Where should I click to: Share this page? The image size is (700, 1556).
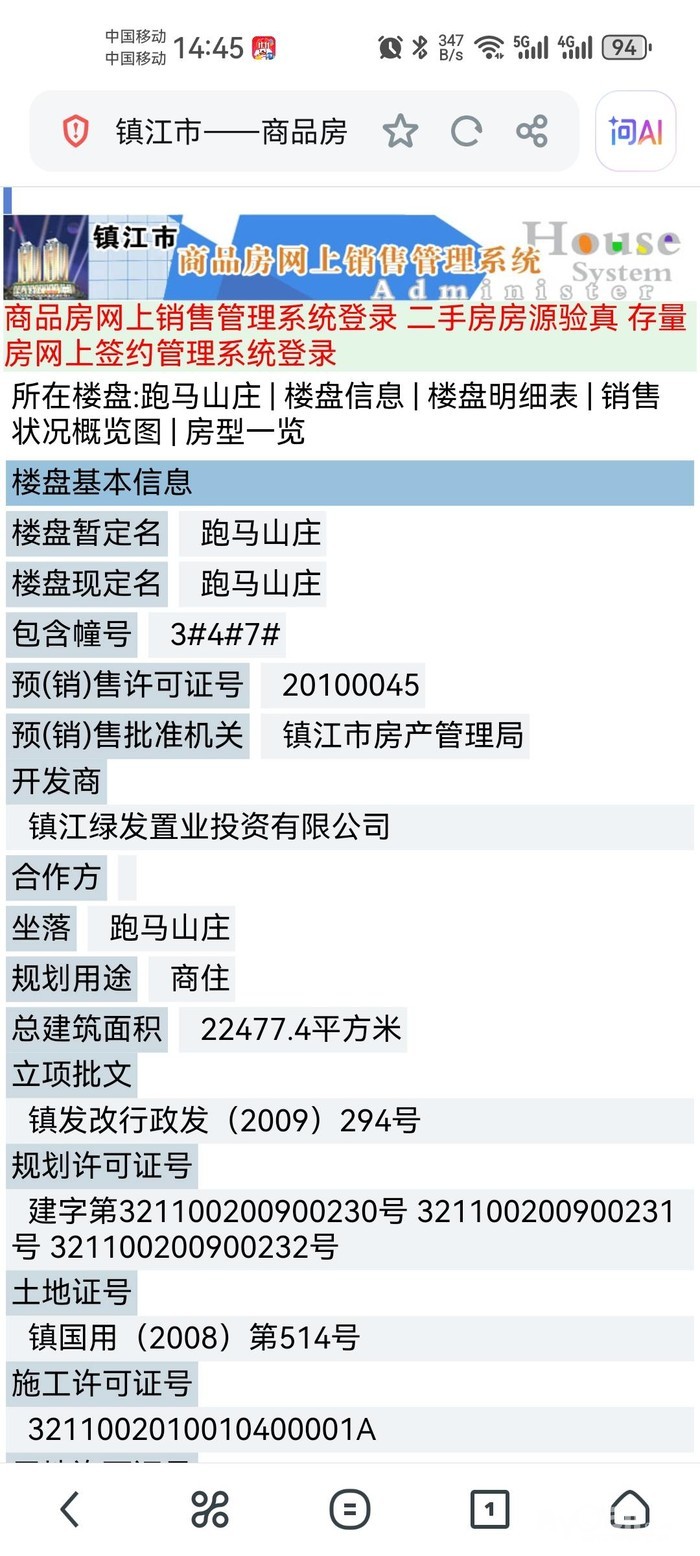(x=532, y=131)
